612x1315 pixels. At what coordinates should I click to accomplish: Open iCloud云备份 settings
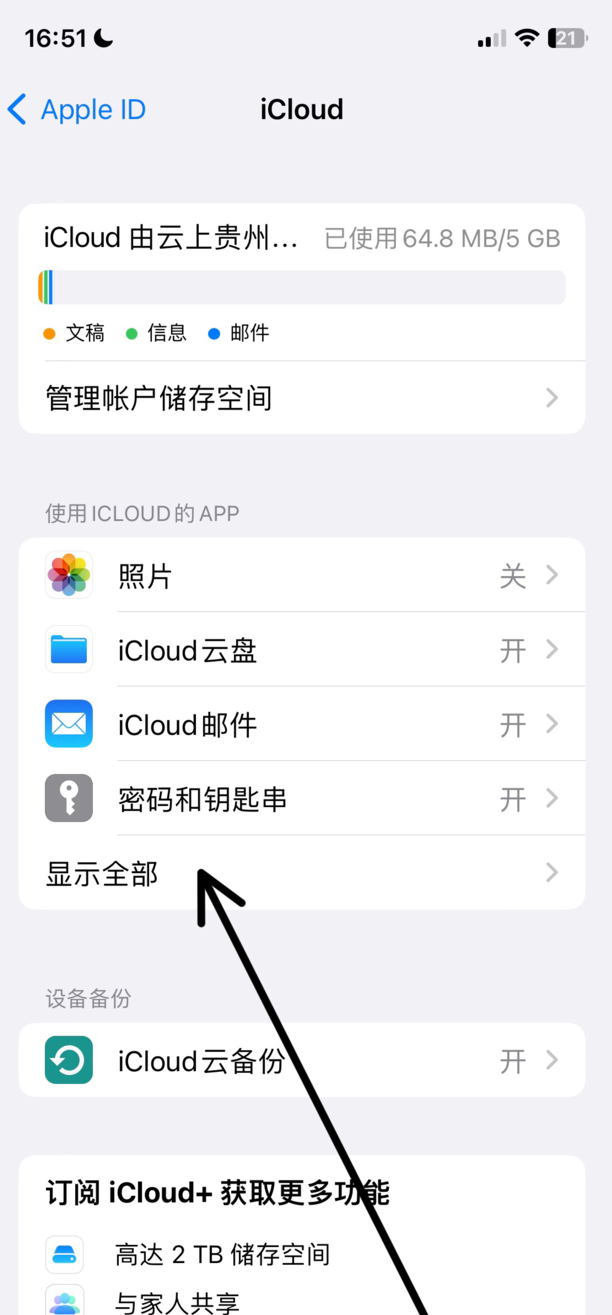[x=300, y=1060]
